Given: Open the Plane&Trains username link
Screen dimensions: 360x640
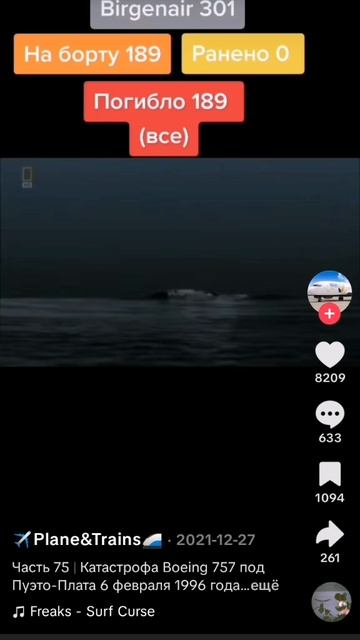Looking at the screenshot, I should (87, 540).
